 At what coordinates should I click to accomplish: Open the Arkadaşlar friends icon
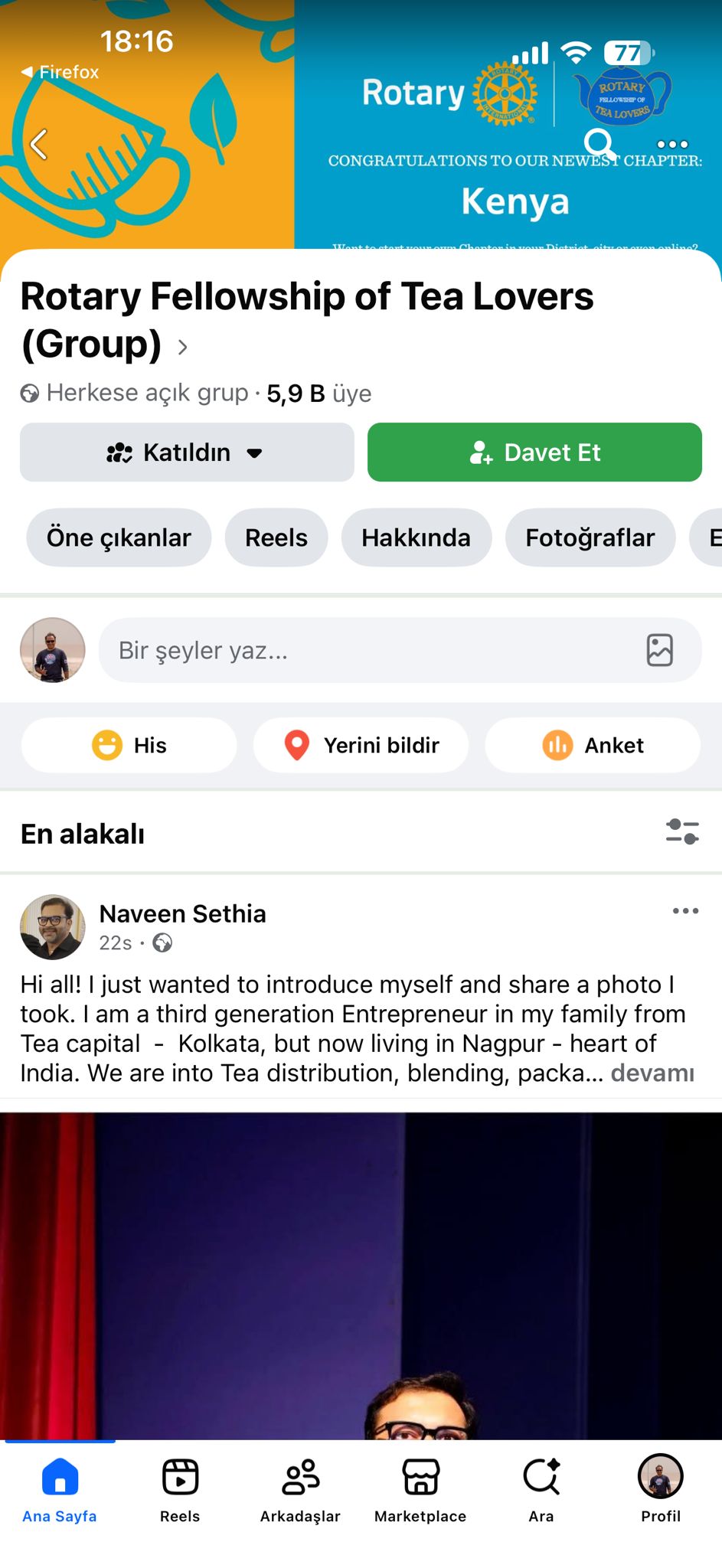[x=300, y=1476]
